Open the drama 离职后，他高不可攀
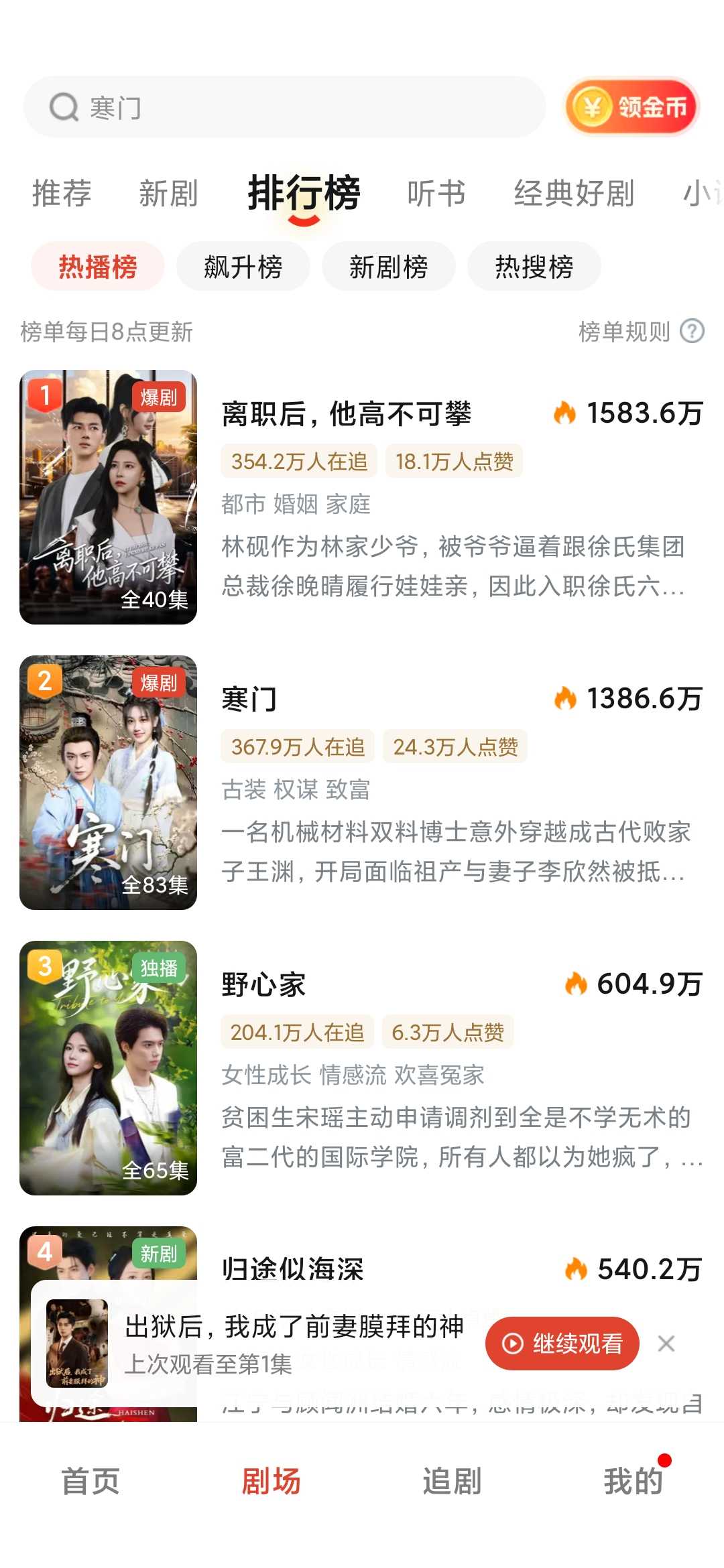 tap(346, 414)
